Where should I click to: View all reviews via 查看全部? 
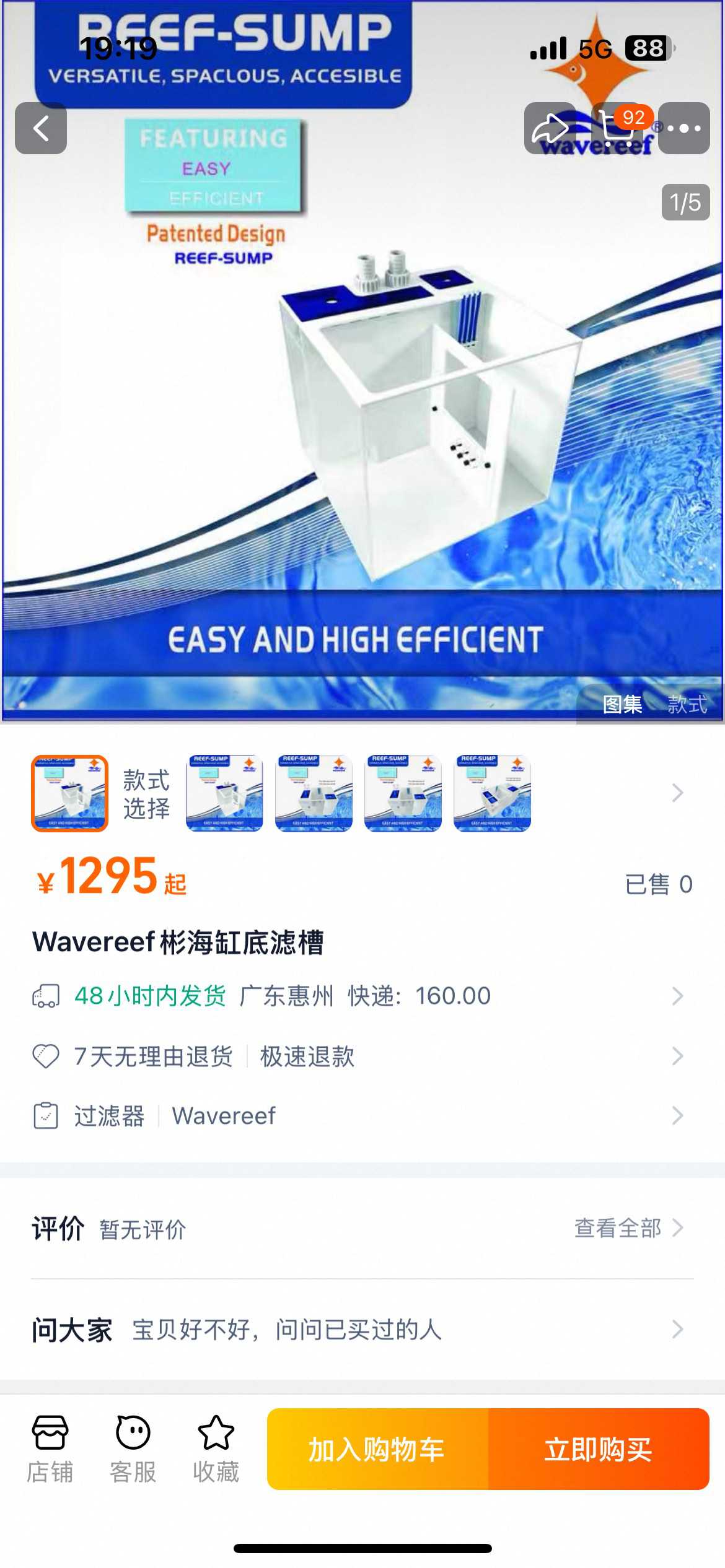pos(627,1227)
